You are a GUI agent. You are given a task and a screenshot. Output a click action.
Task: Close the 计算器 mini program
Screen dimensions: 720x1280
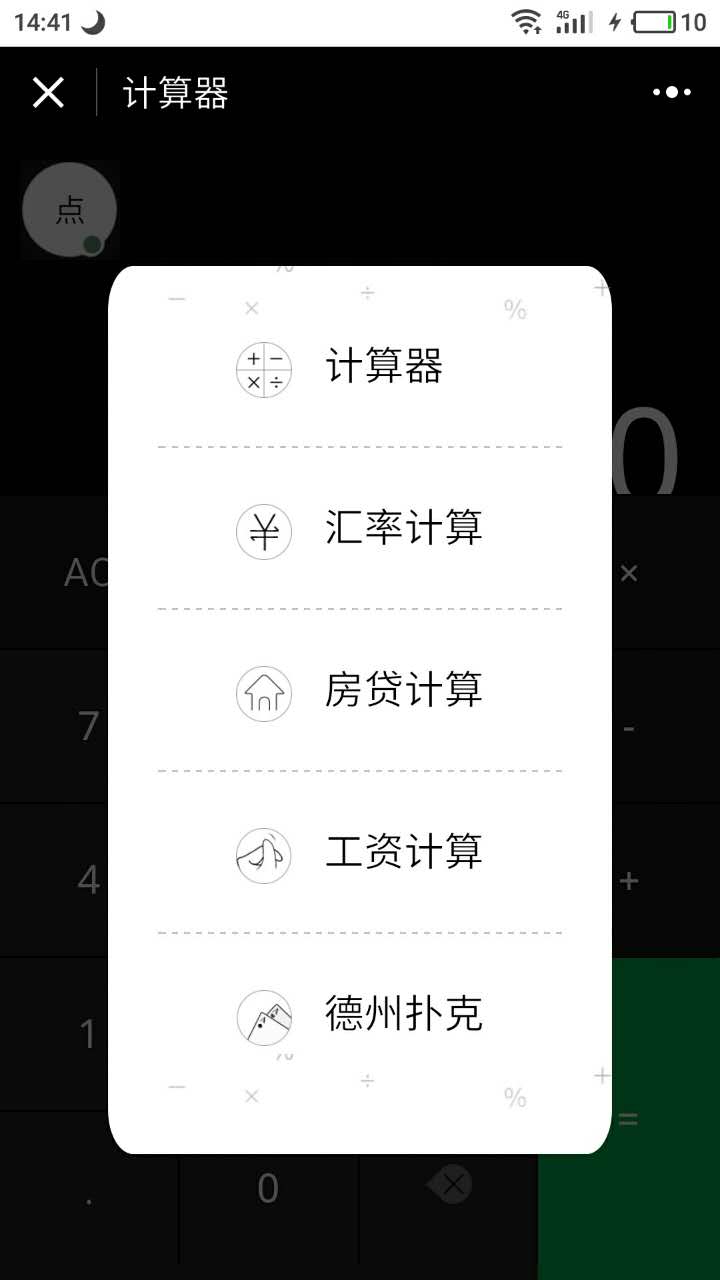pyautogui.click(x=48, y=93)
